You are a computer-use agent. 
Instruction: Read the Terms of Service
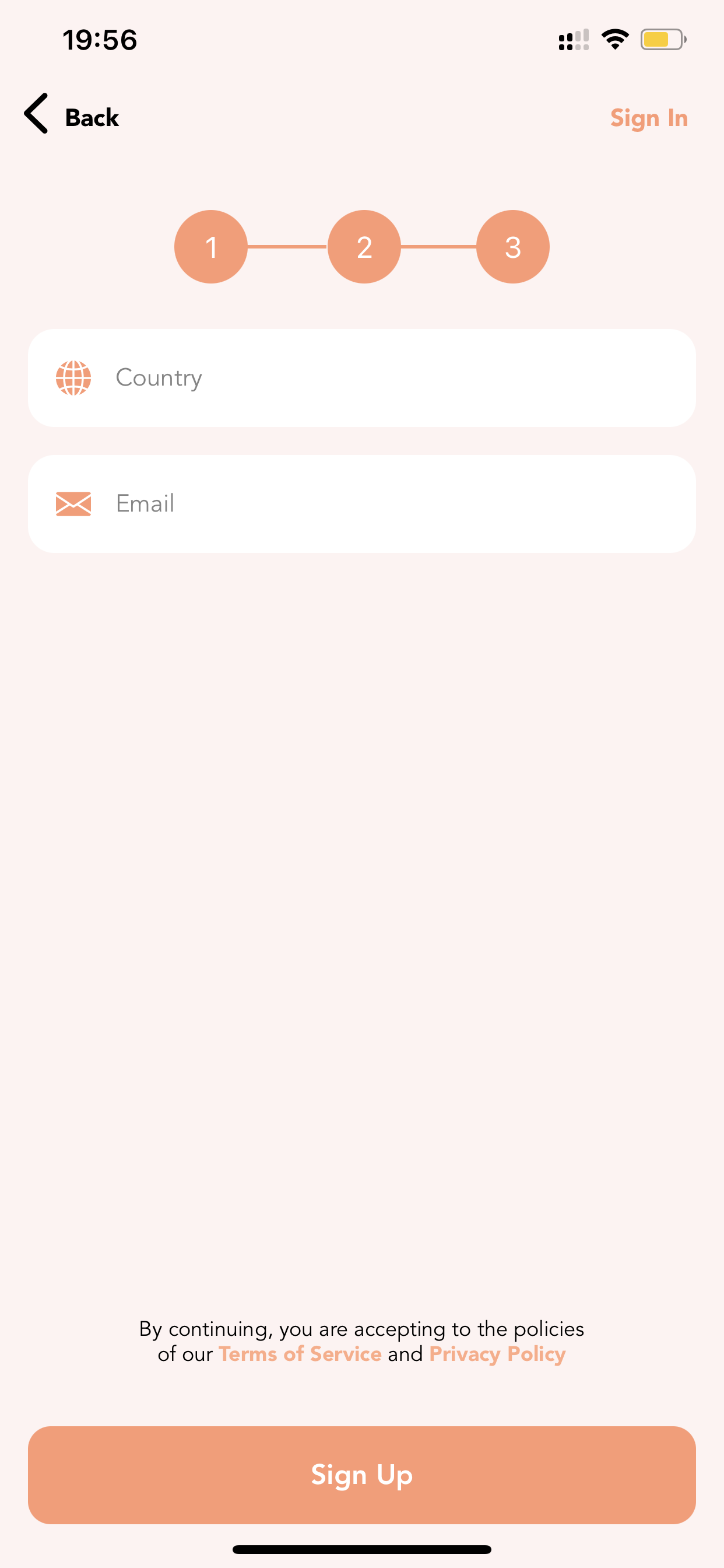pos(300,1354)
